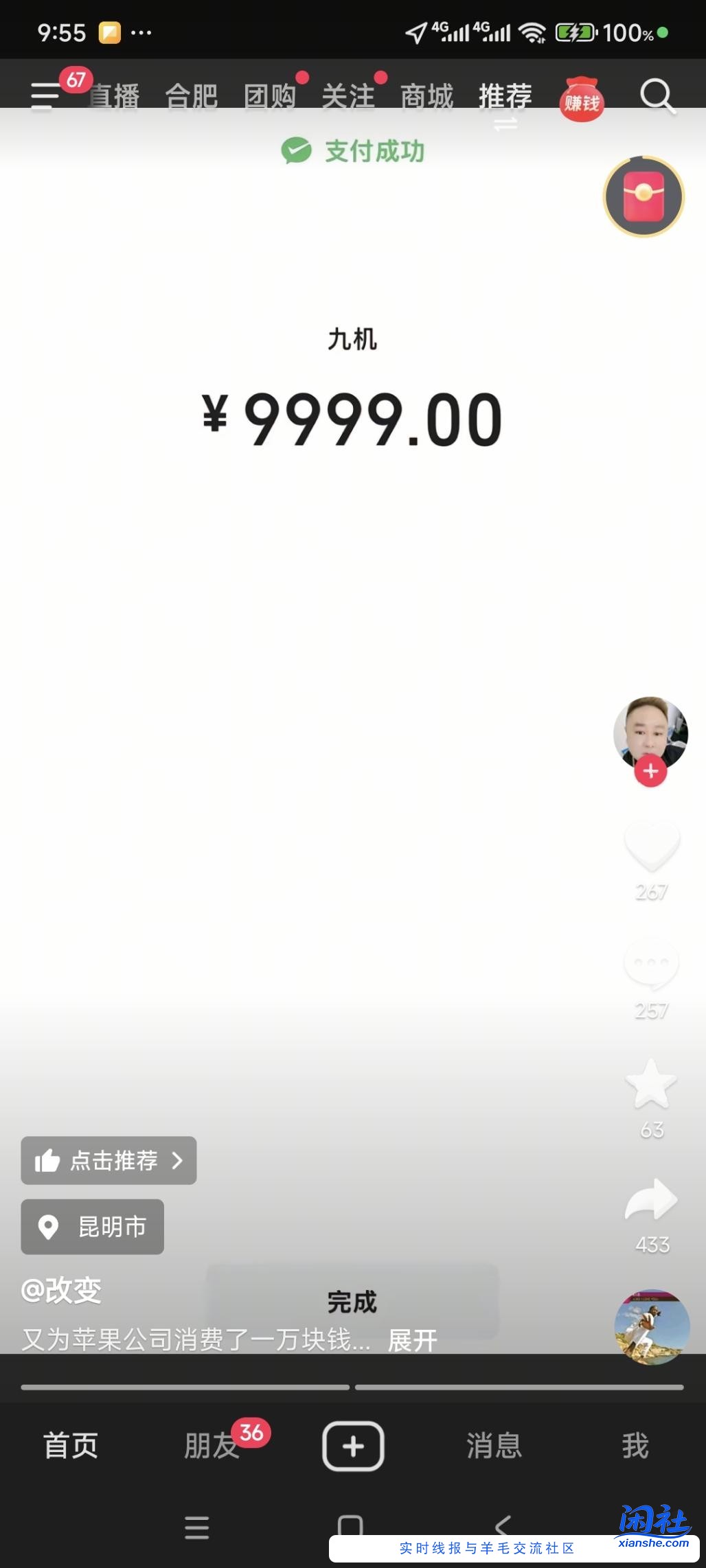
Task: Open the create video plus button
Action: [x=353, y=1445]
